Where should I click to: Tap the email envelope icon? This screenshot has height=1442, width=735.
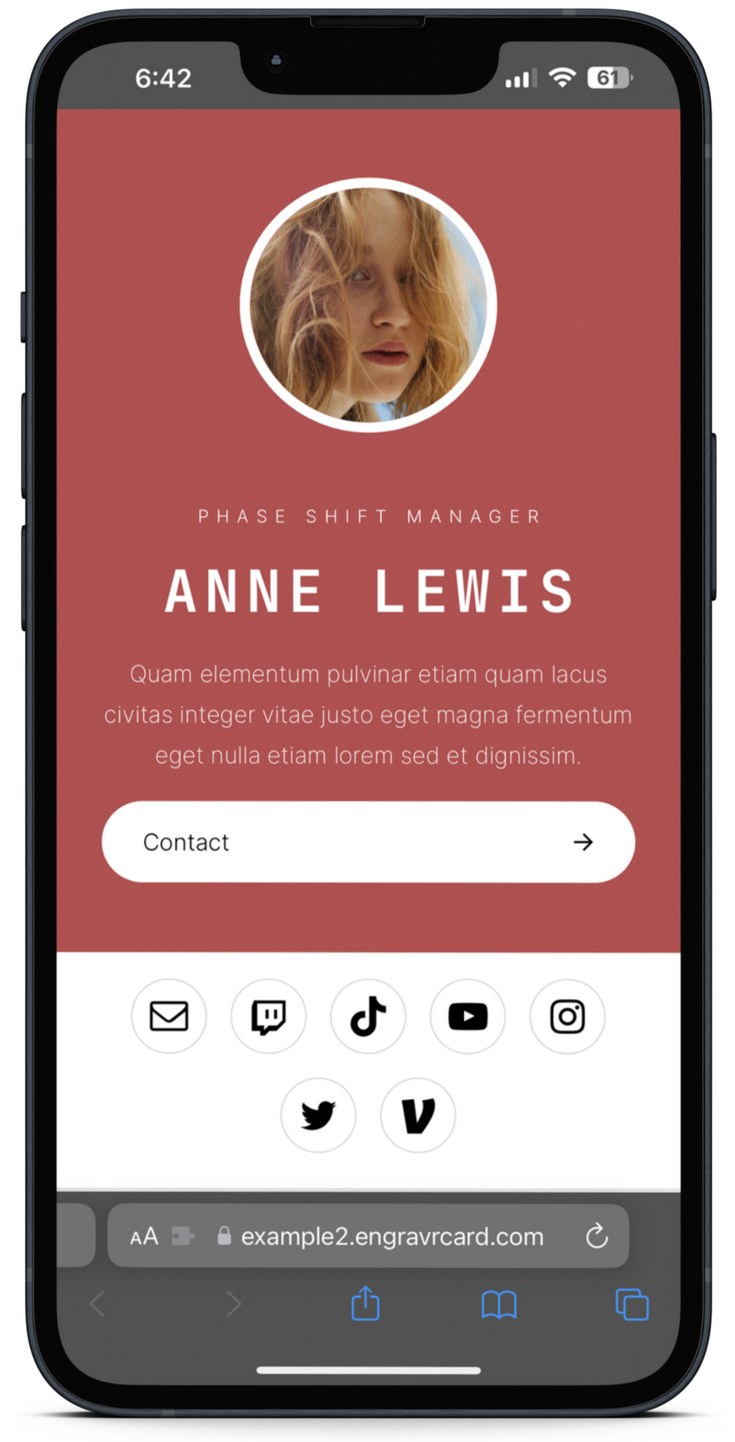point(169,1016)
